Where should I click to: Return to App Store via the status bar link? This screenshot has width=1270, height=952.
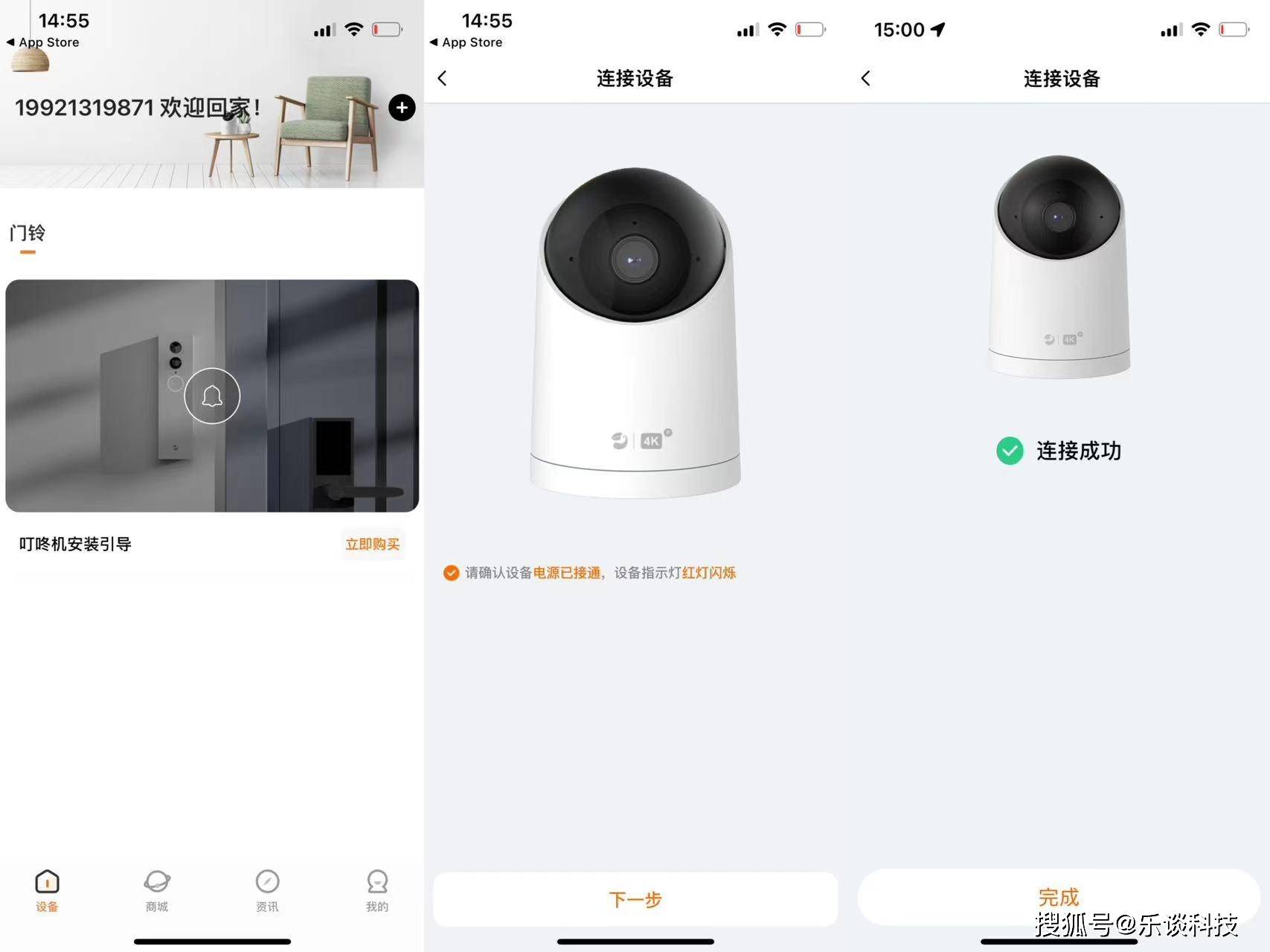click(x=43, y=42)
